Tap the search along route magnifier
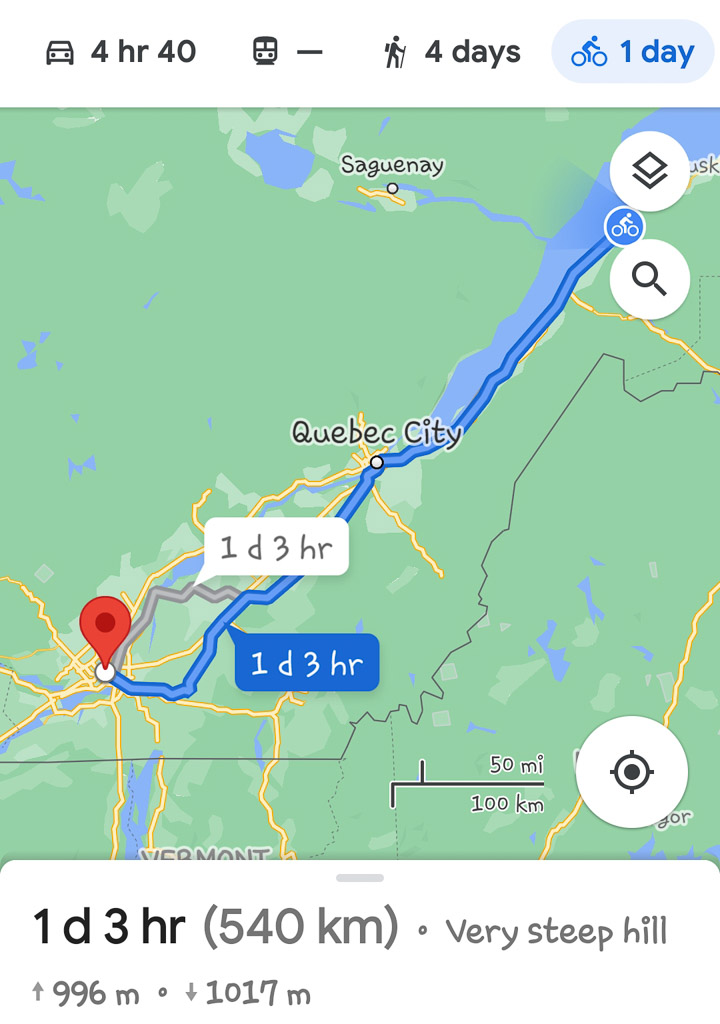The image size is (720, 1024). (x=649, y=280)
